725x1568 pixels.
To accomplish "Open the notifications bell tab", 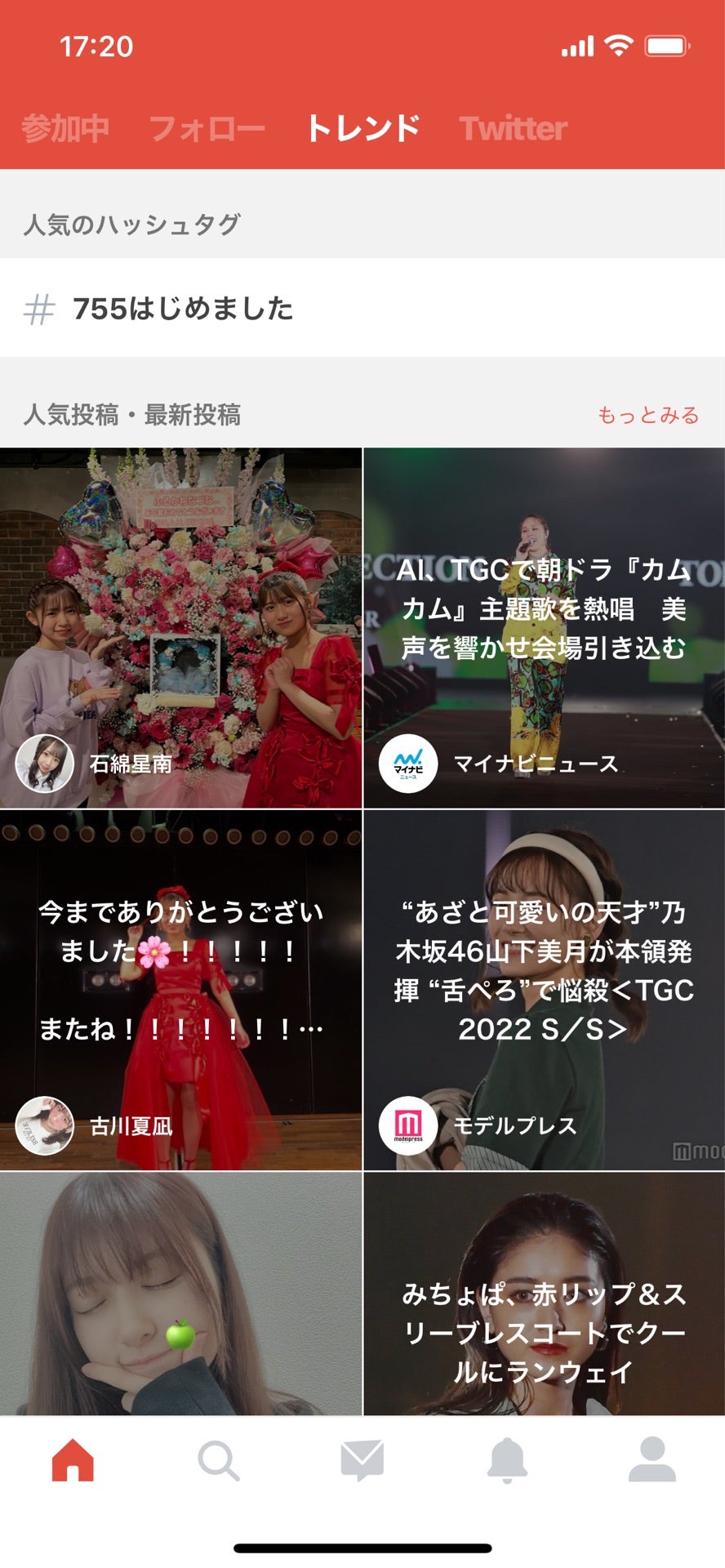I will 507,1460.
